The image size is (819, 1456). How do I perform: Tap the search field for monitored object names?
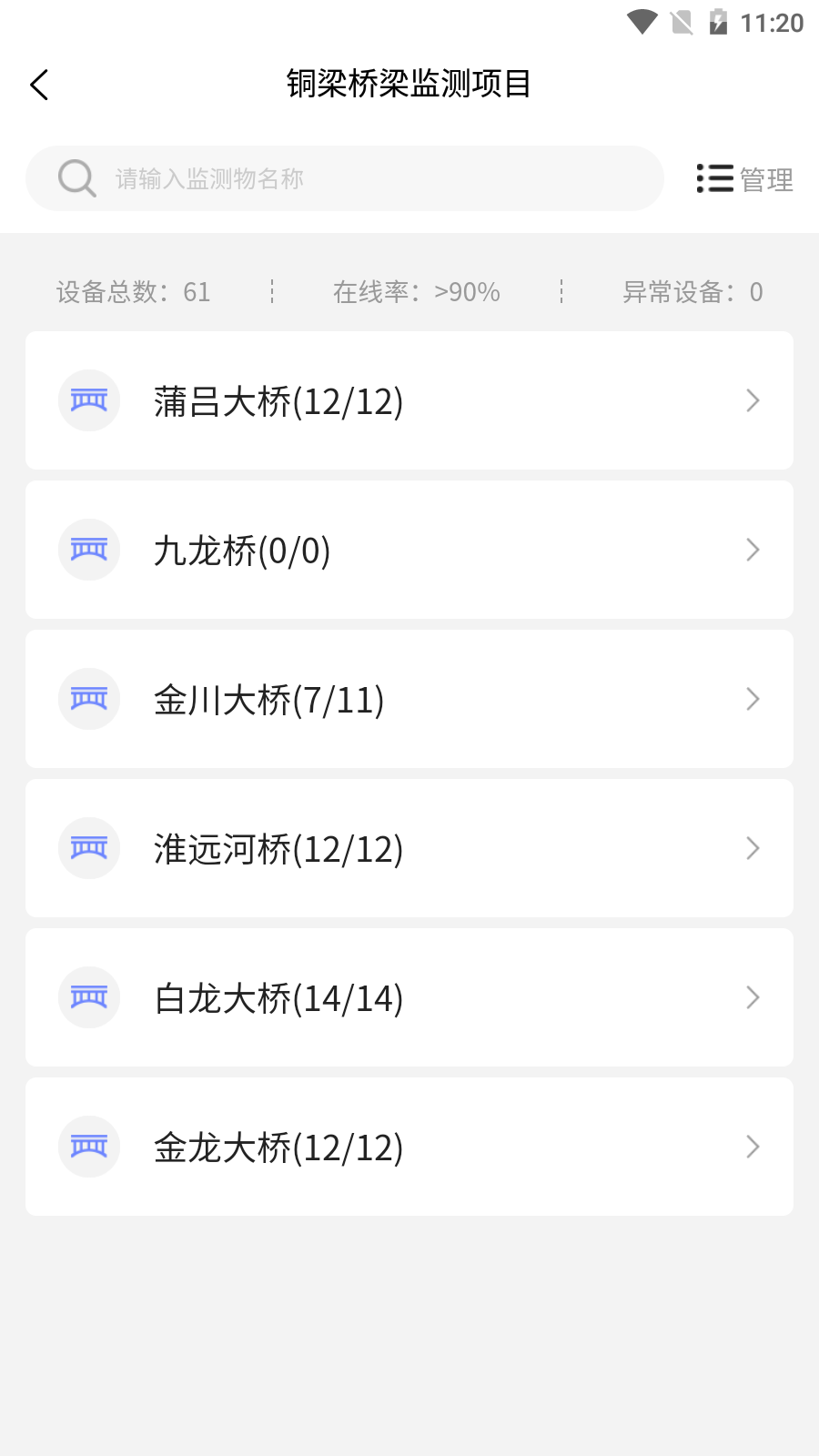[x=345, y=178]
